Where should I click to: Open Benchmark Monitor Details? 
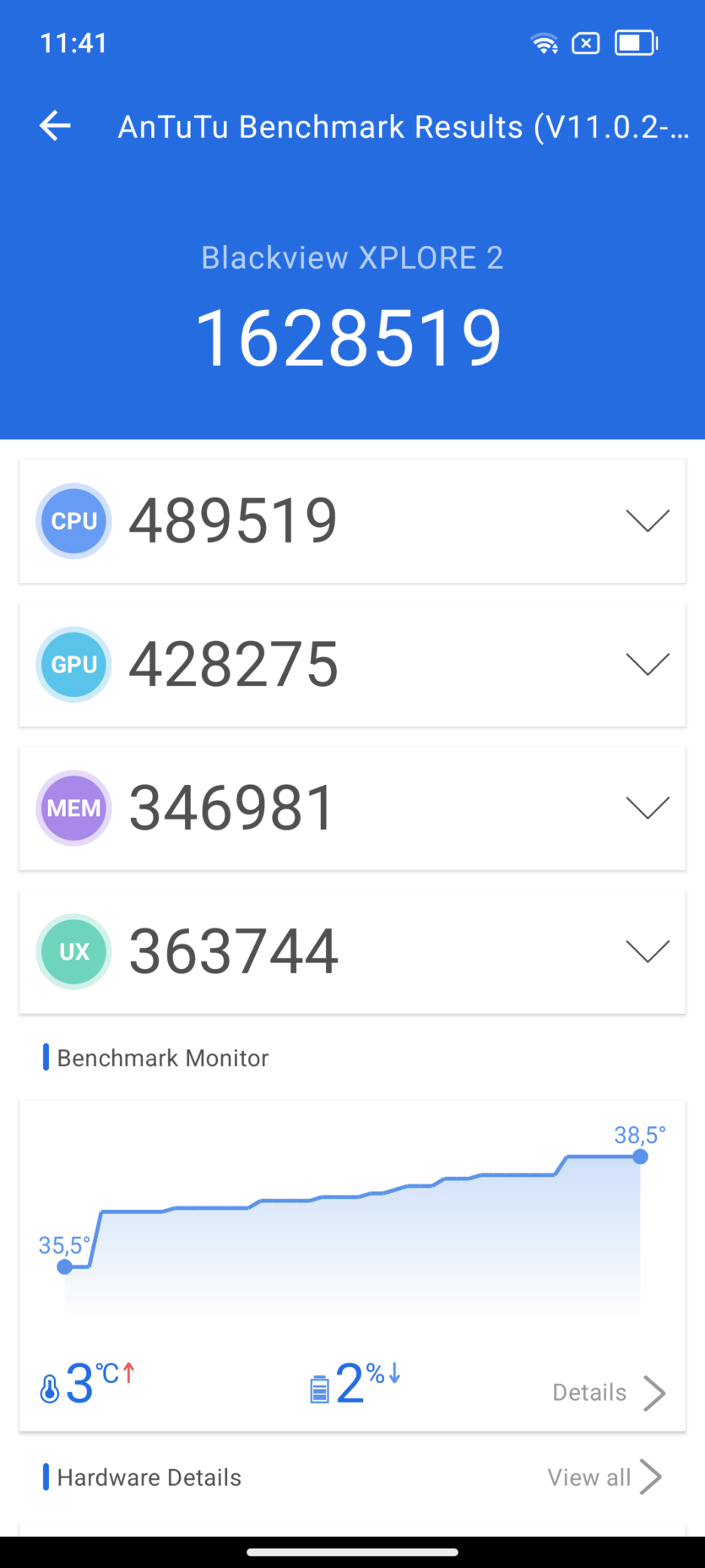pos(609,1393)
